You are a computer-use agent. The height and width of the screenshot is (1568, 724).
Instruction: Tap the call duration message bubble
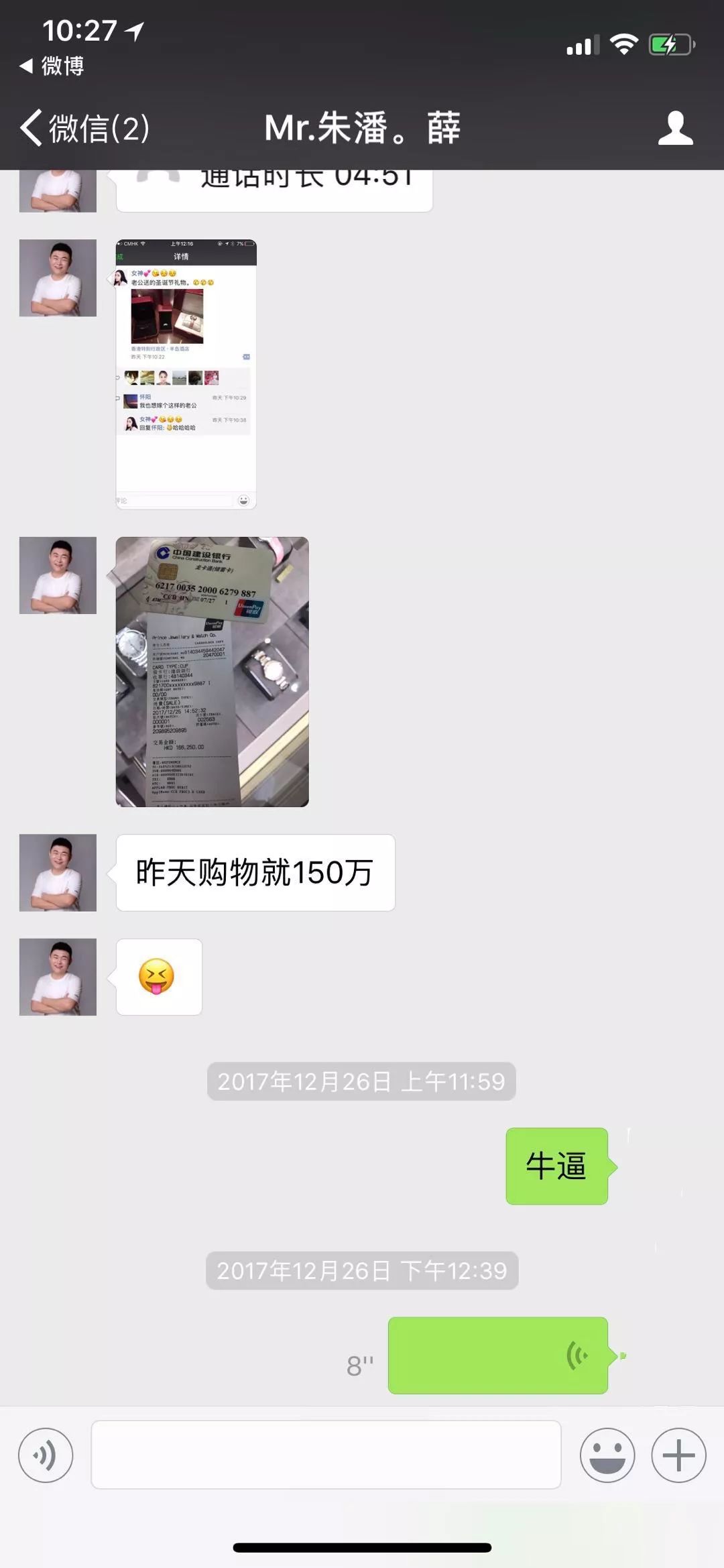[x=274, y=190]
